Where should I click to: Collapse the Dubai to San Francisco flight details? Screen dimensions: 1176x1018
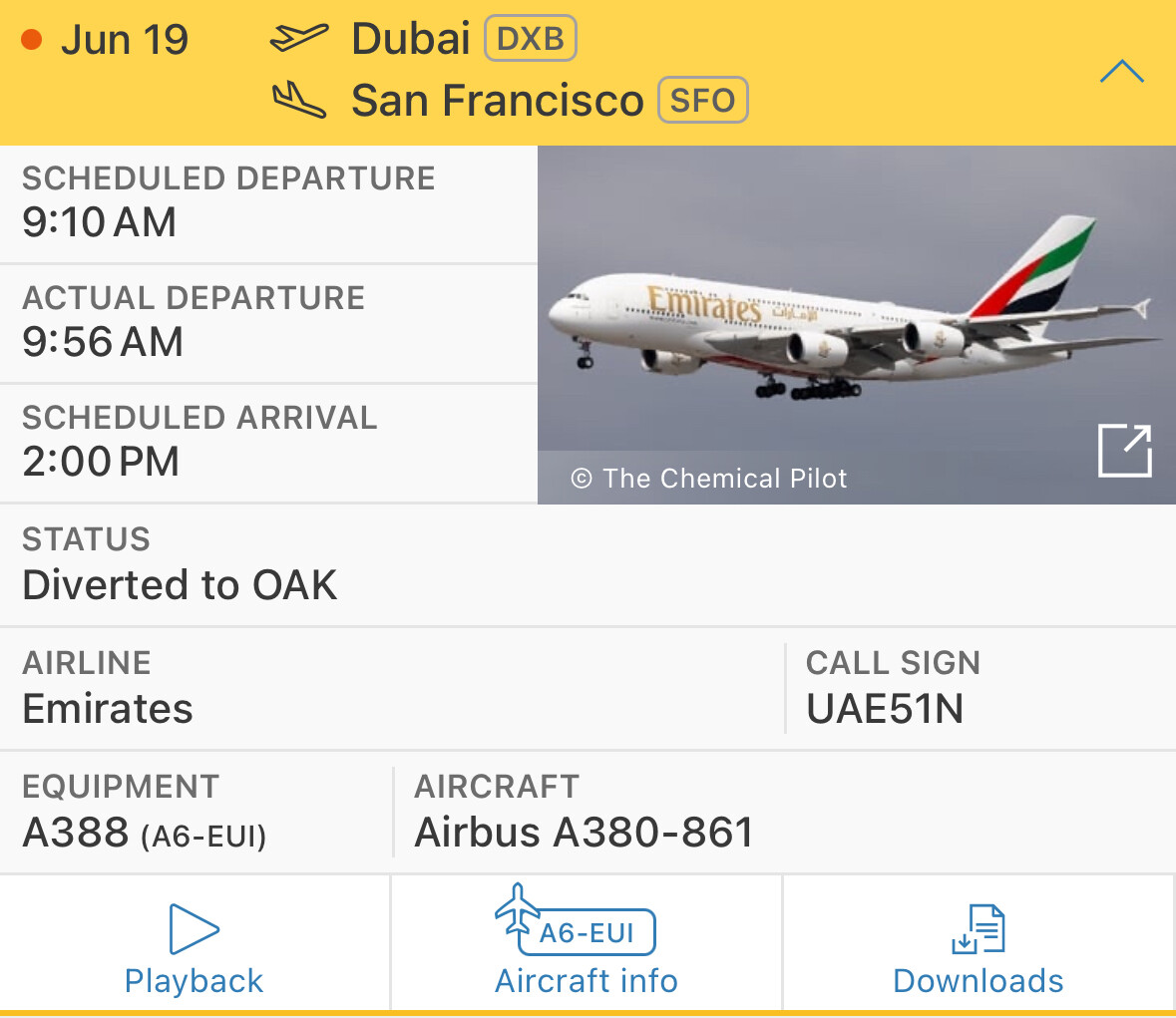pyautogui.click(x=1121, y=72)
